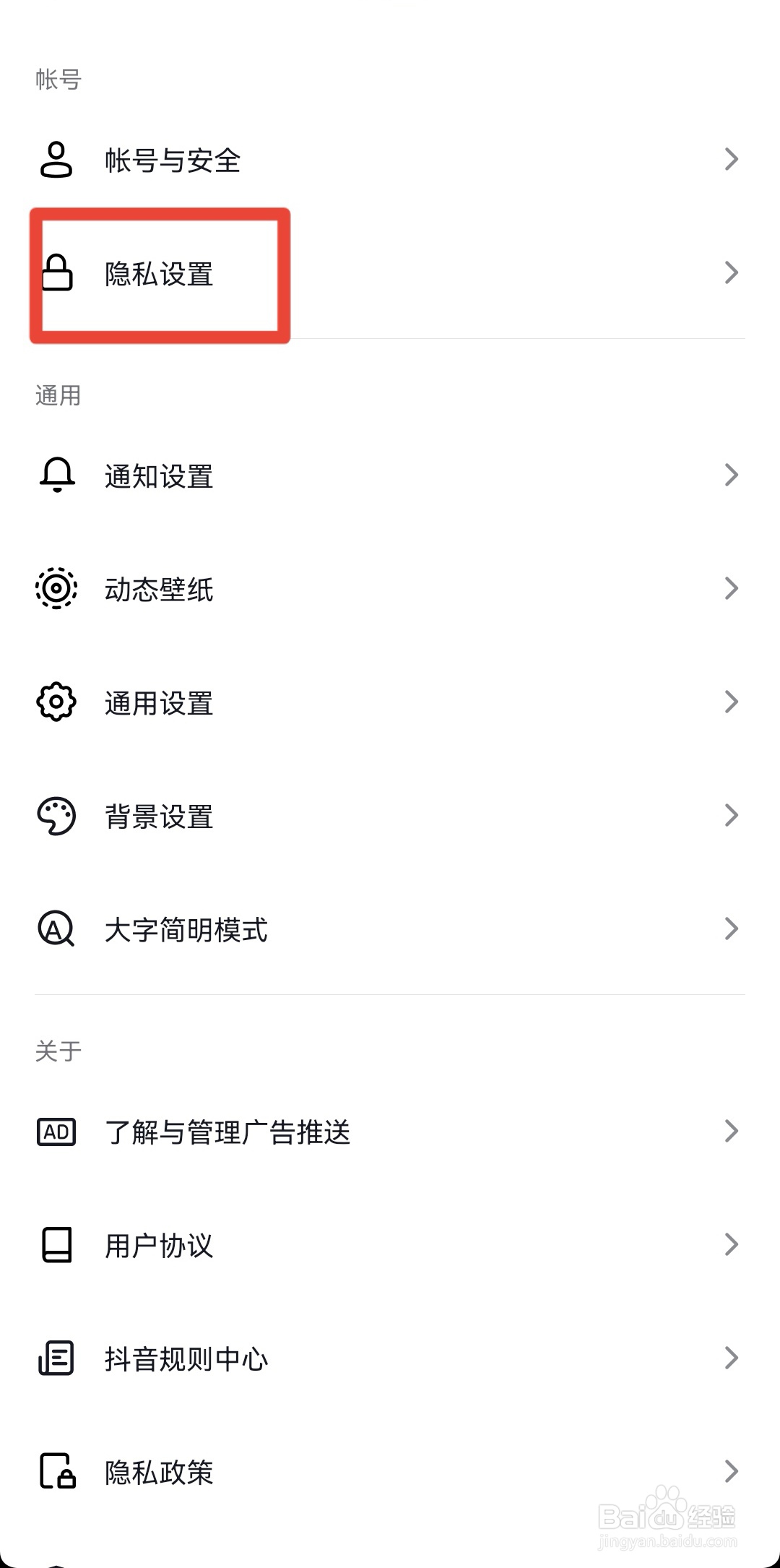Open 动态壁纸 live wallpaper
Image resolution: width=780 pixels, height=1568 pixels.
(159, 590)
